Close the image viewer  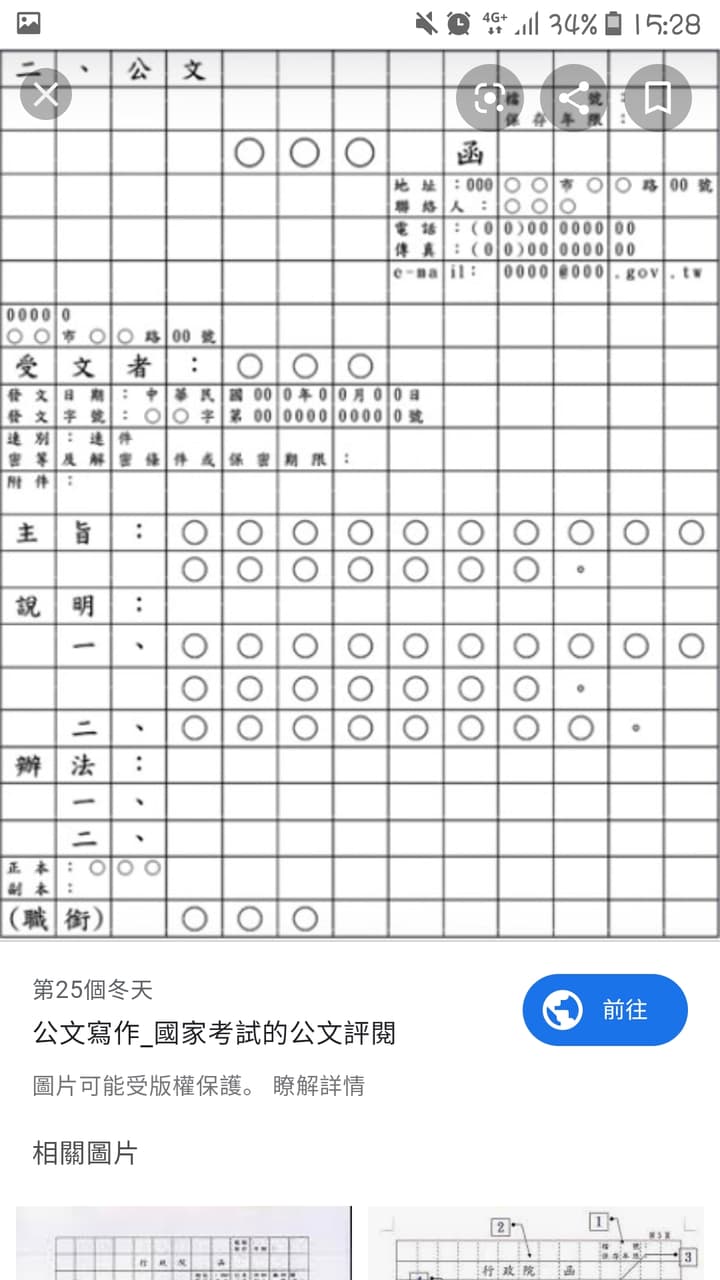[x=46, y=95]
